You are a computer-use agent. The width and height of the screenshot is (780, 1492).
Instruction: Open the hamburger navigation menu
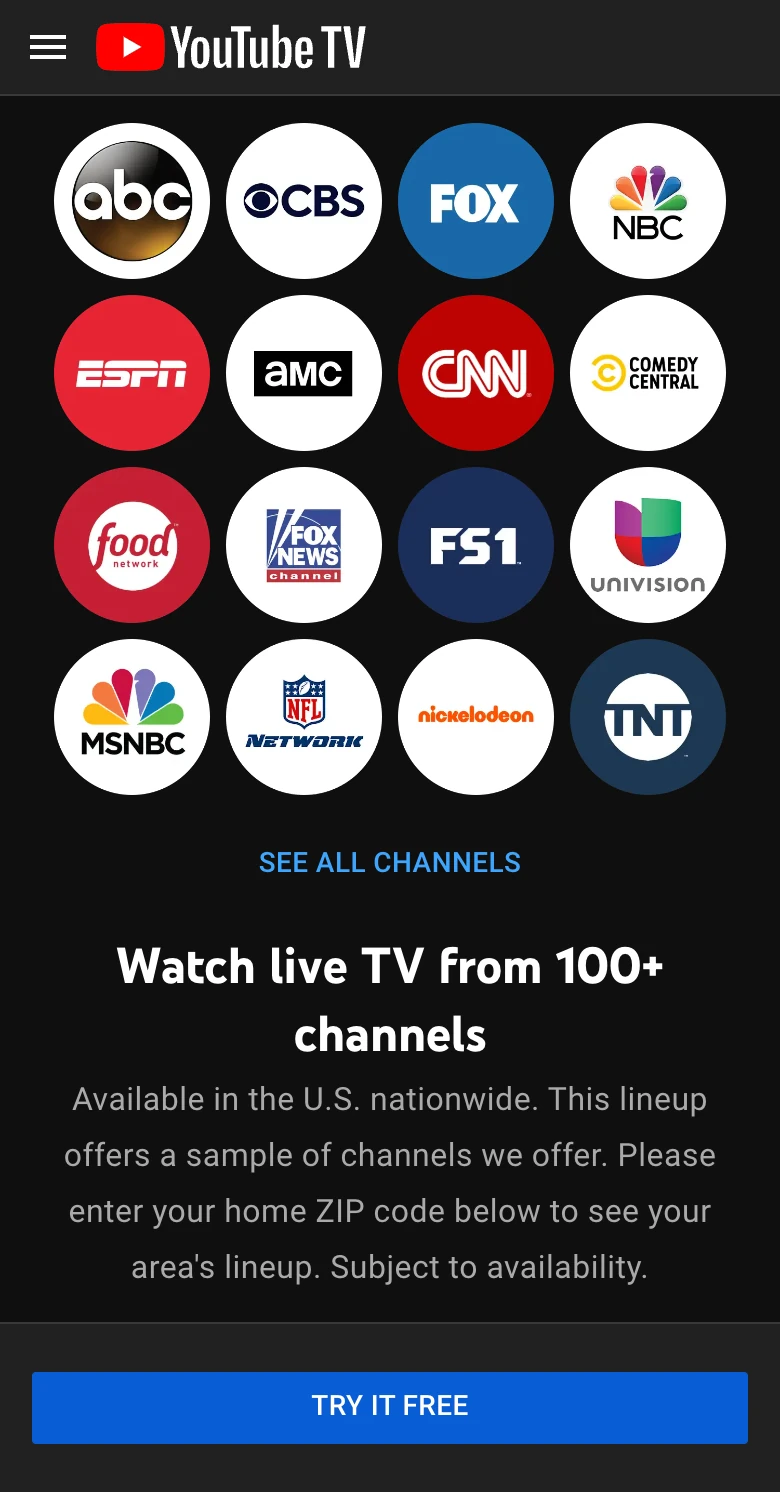point(48,47)
